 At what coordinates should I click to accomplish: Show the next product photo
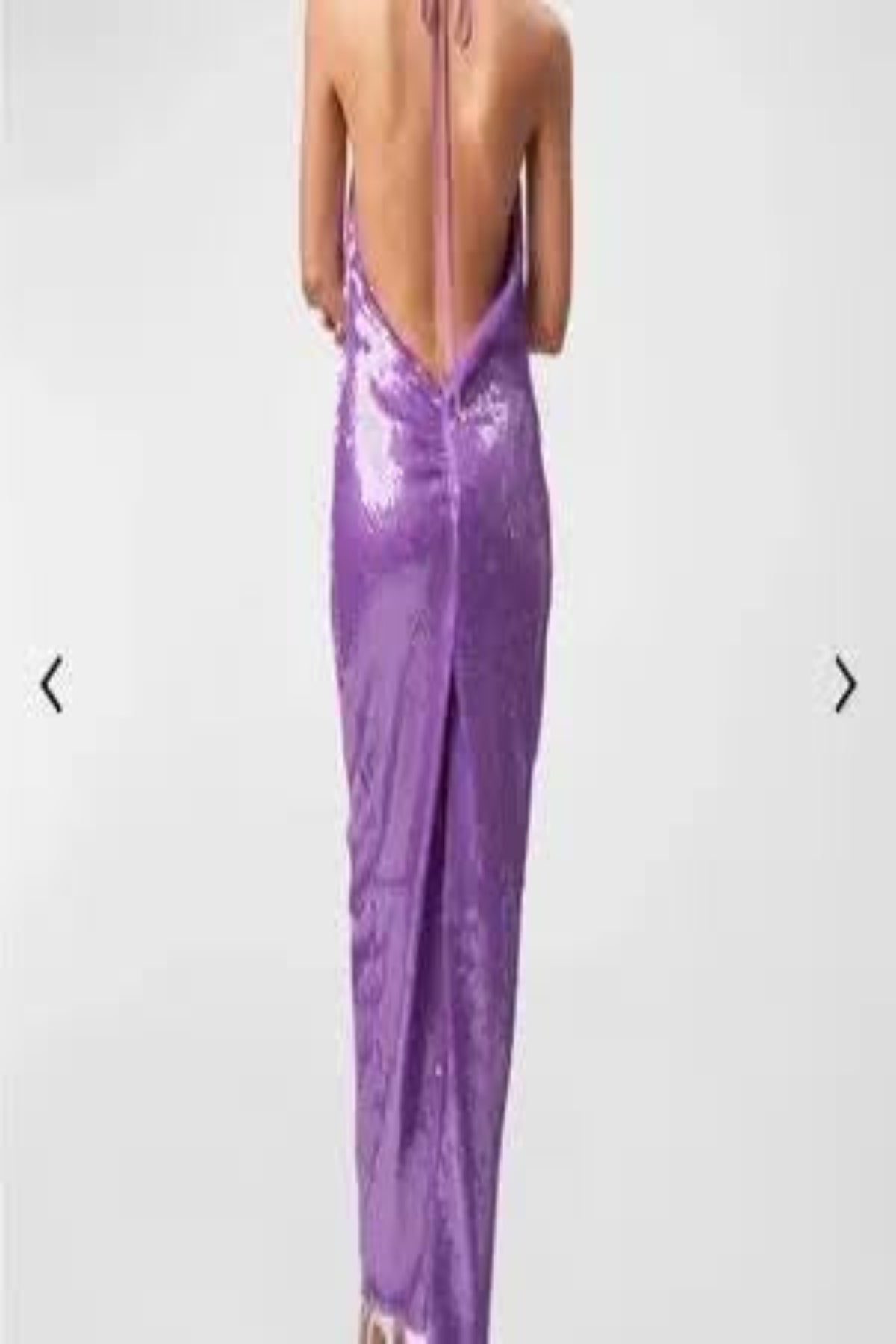point(845,684)
